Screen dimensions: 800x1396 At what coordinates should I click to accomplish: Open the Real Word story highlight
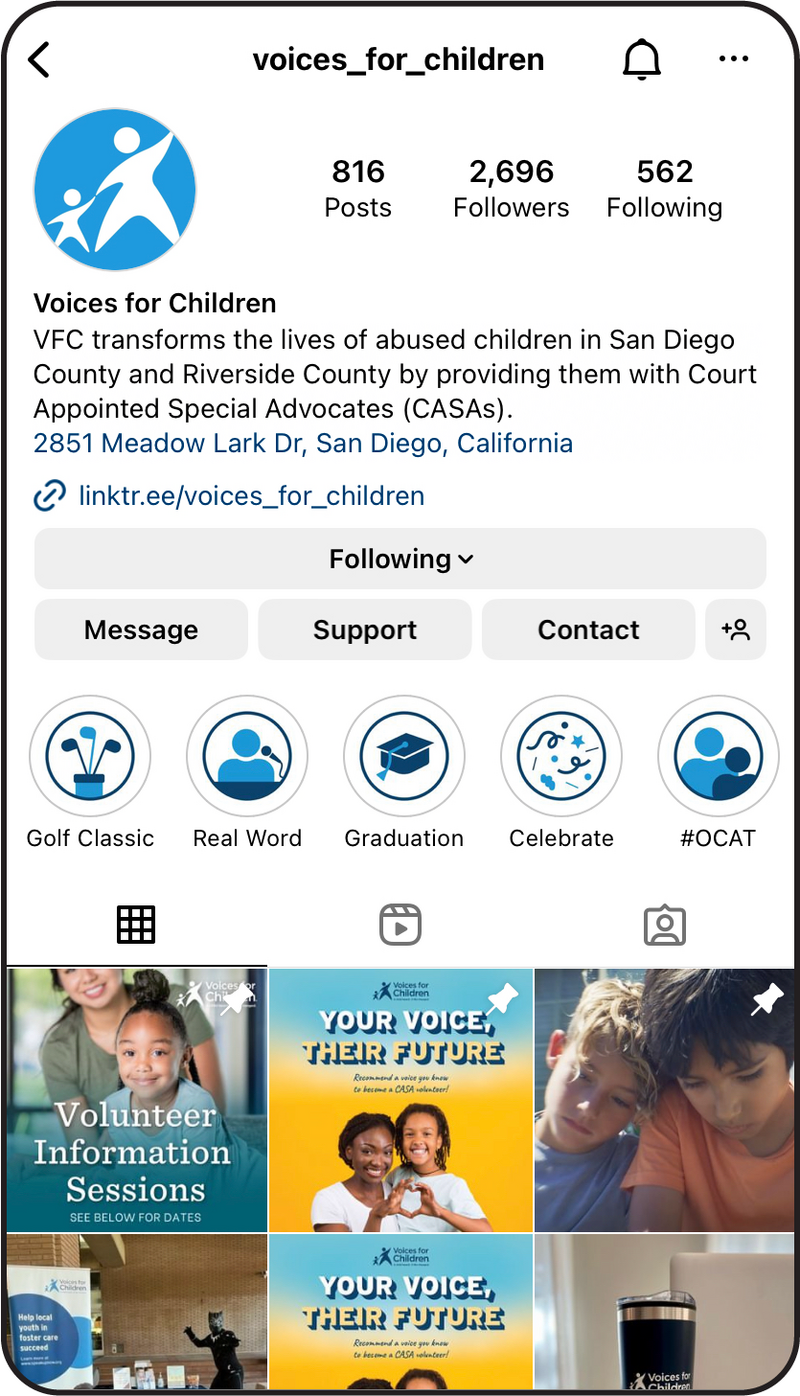click(247, 757)
